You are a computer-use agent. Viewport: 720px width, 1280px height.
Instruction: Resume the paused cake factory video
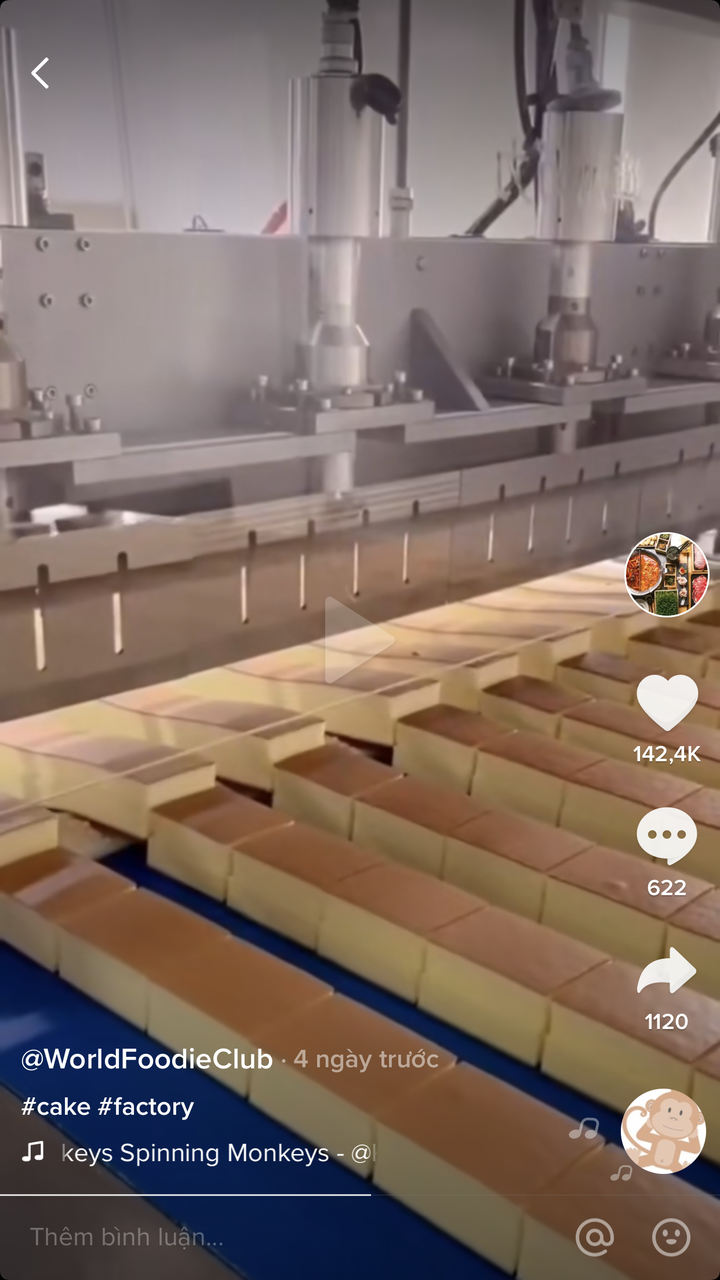[358, 640]
